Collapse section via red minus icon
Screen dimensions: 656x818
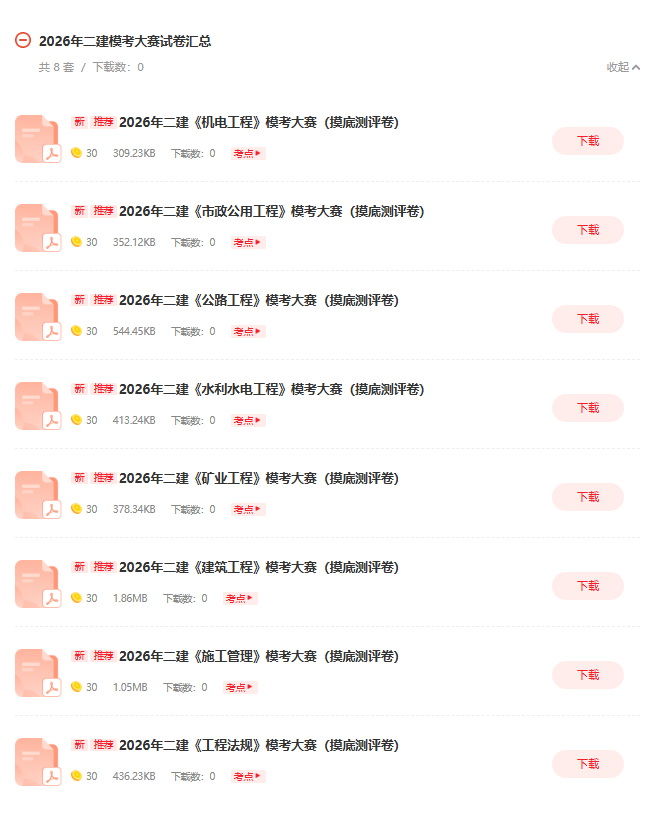pyautogui.click(x=23, y=40)
